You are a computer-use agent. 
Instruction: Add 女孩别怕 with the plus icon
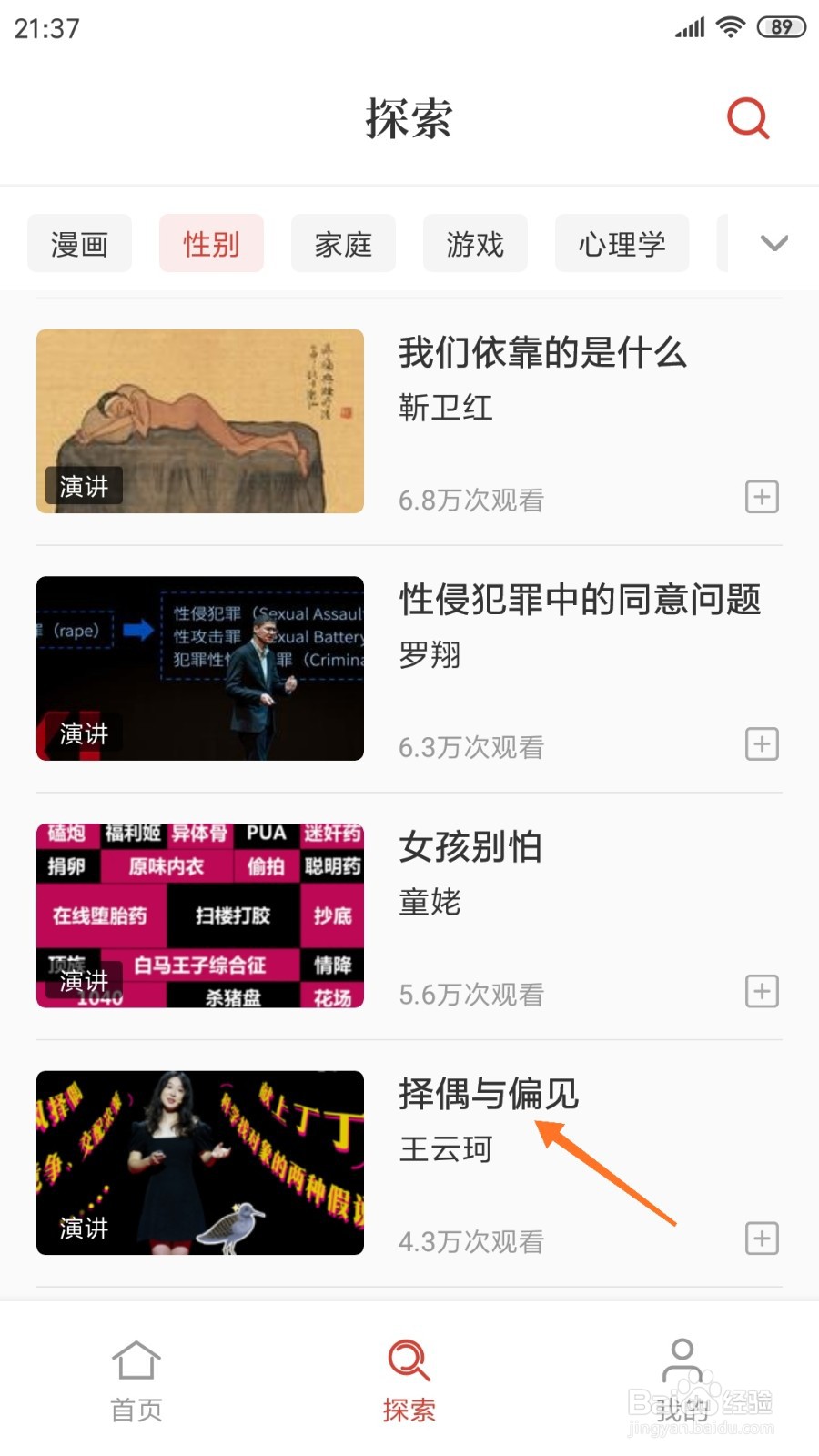pyautogui.click(x=762, y=991)
